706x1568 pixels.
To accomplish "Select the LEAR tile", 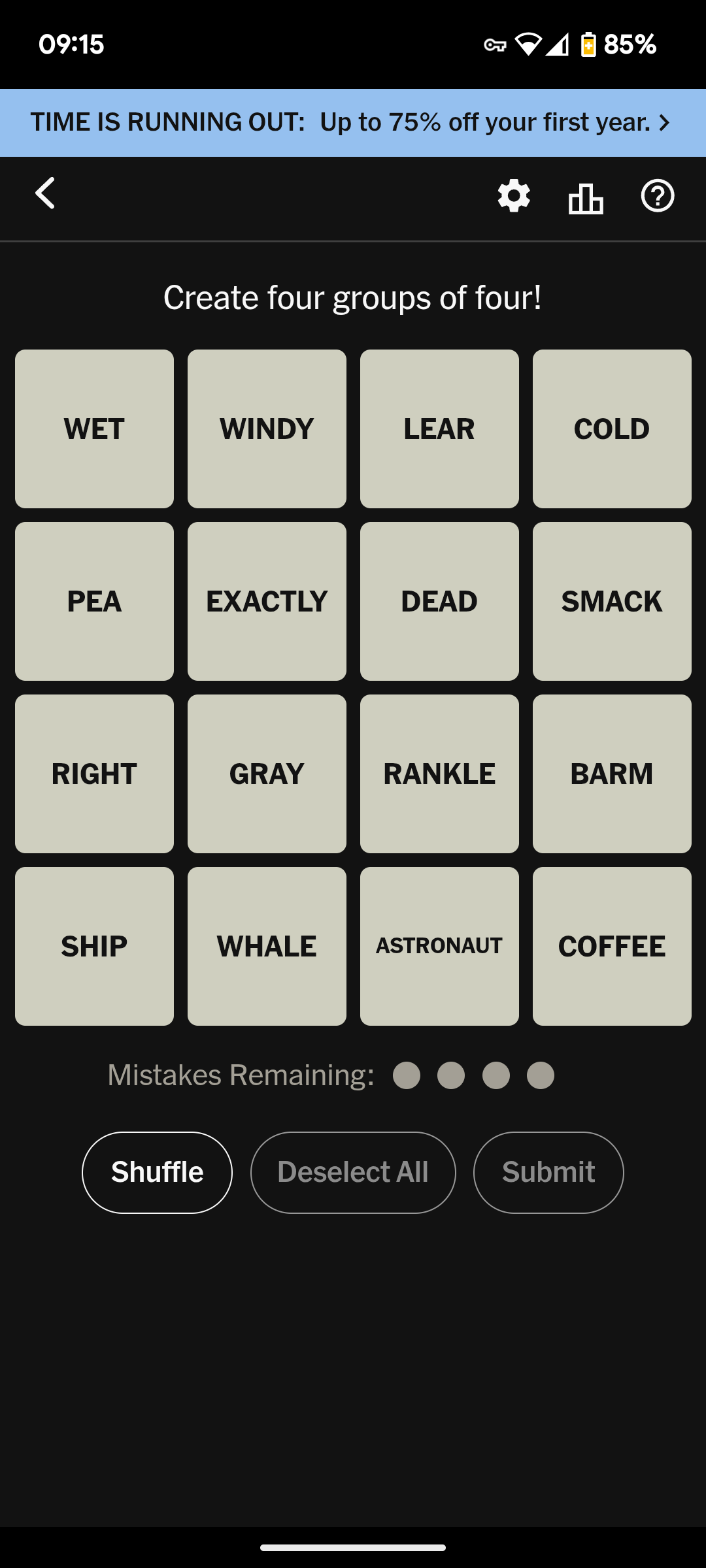I will [x=439, y=429].
